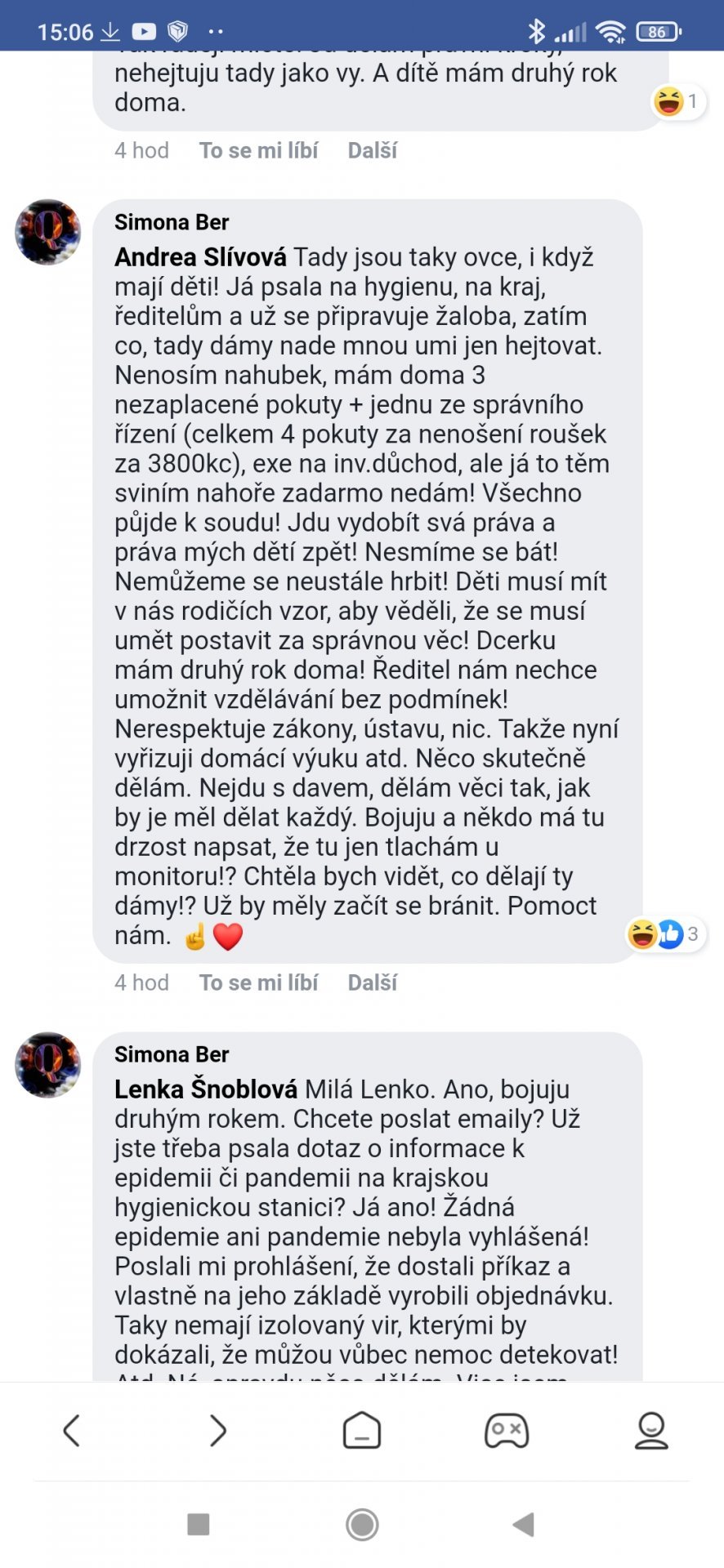Open Simona Ber's name on the Lenka reply

coord(172,1054)
